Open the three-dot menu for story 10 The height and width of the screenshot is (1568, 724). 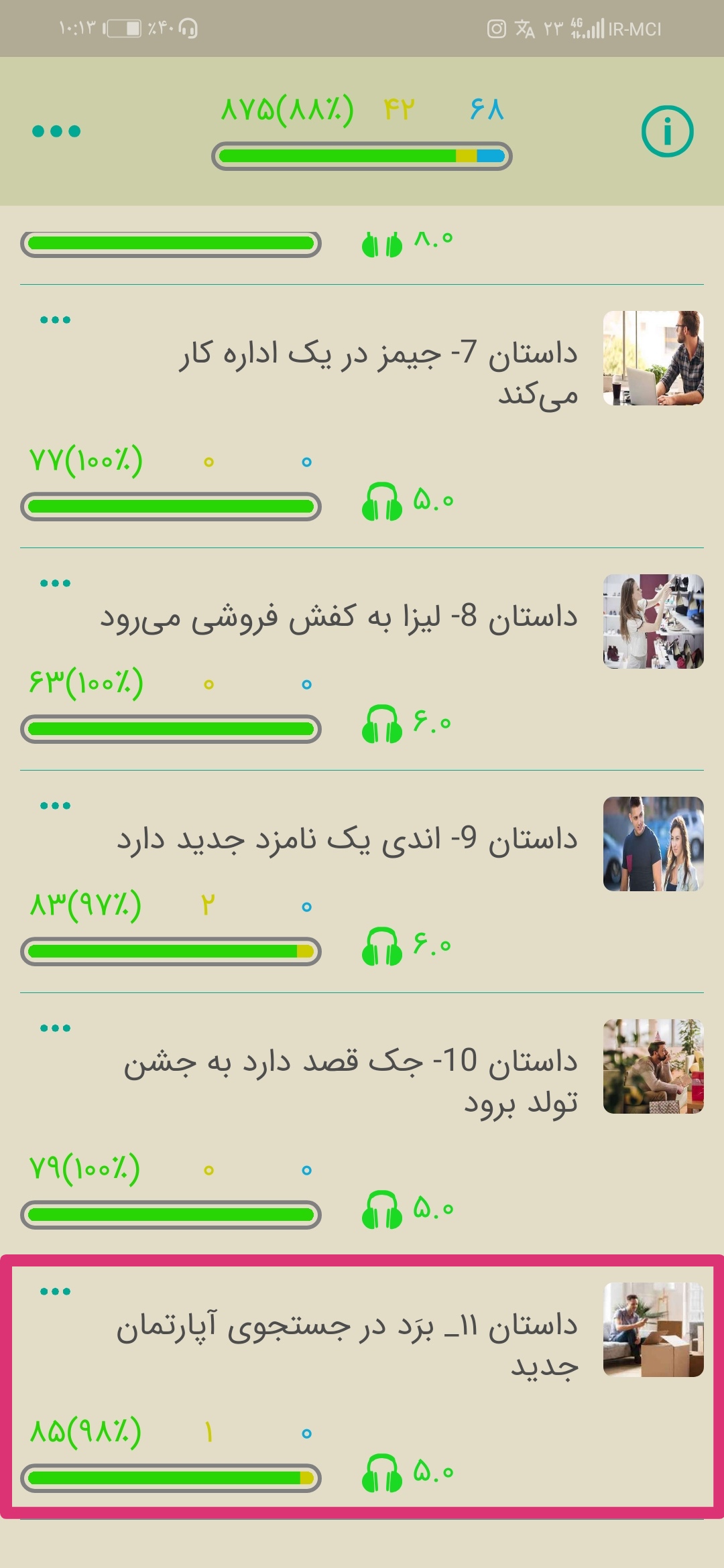tap(55, 1029)
